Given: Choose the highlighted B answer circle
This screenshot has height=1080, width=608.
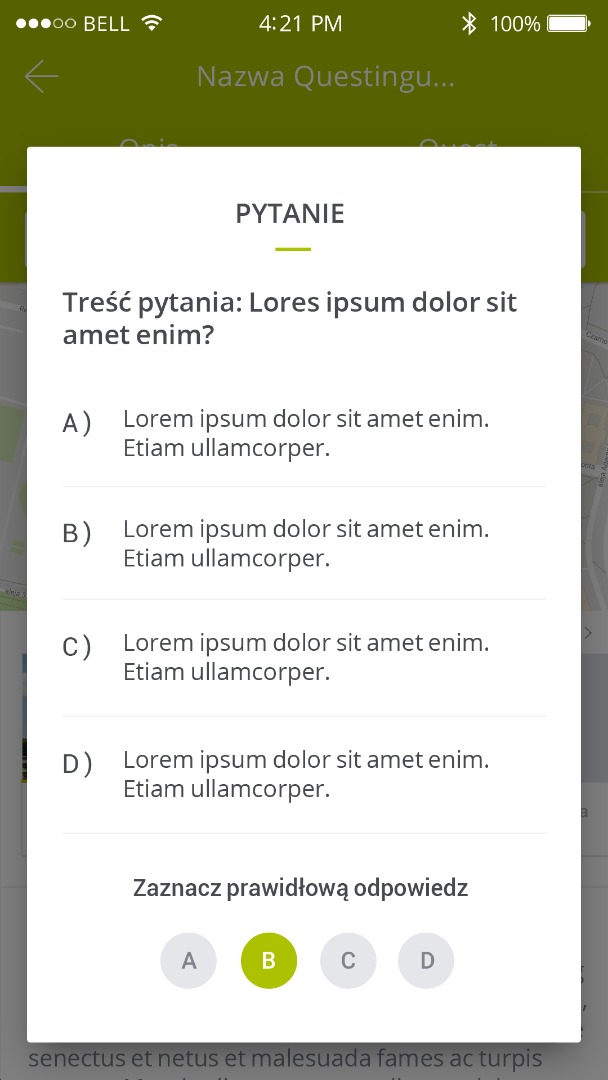Looking at the screenshot, I should 269,961.
